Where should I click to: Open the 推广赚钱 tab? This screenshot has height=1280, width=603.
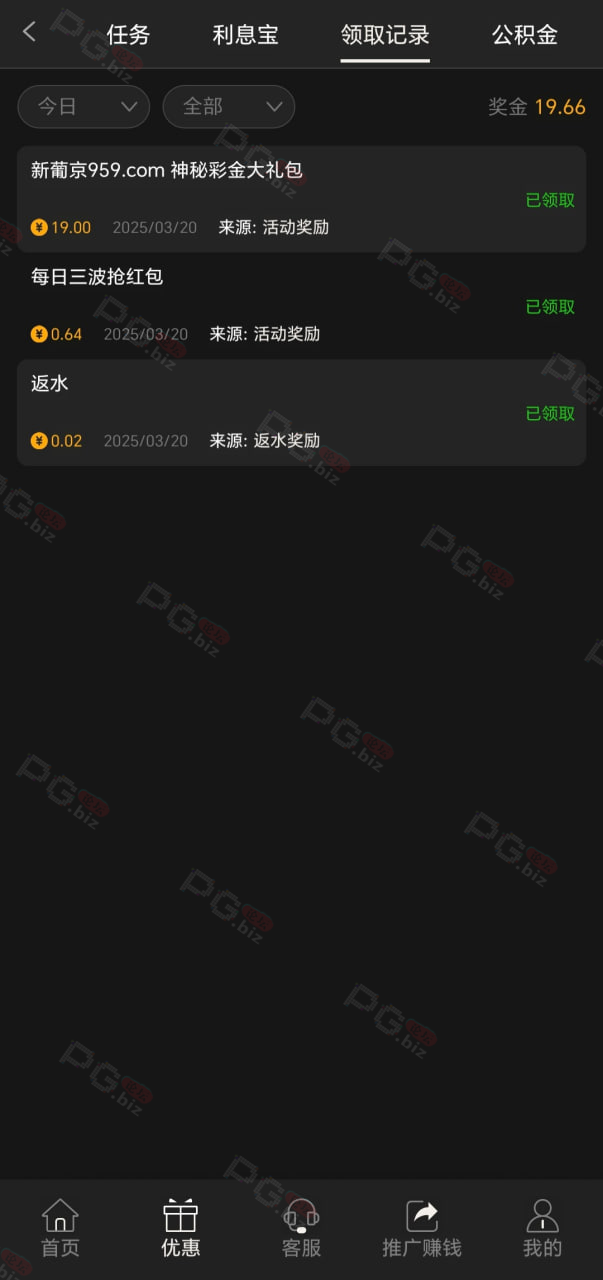point(422,1229)
